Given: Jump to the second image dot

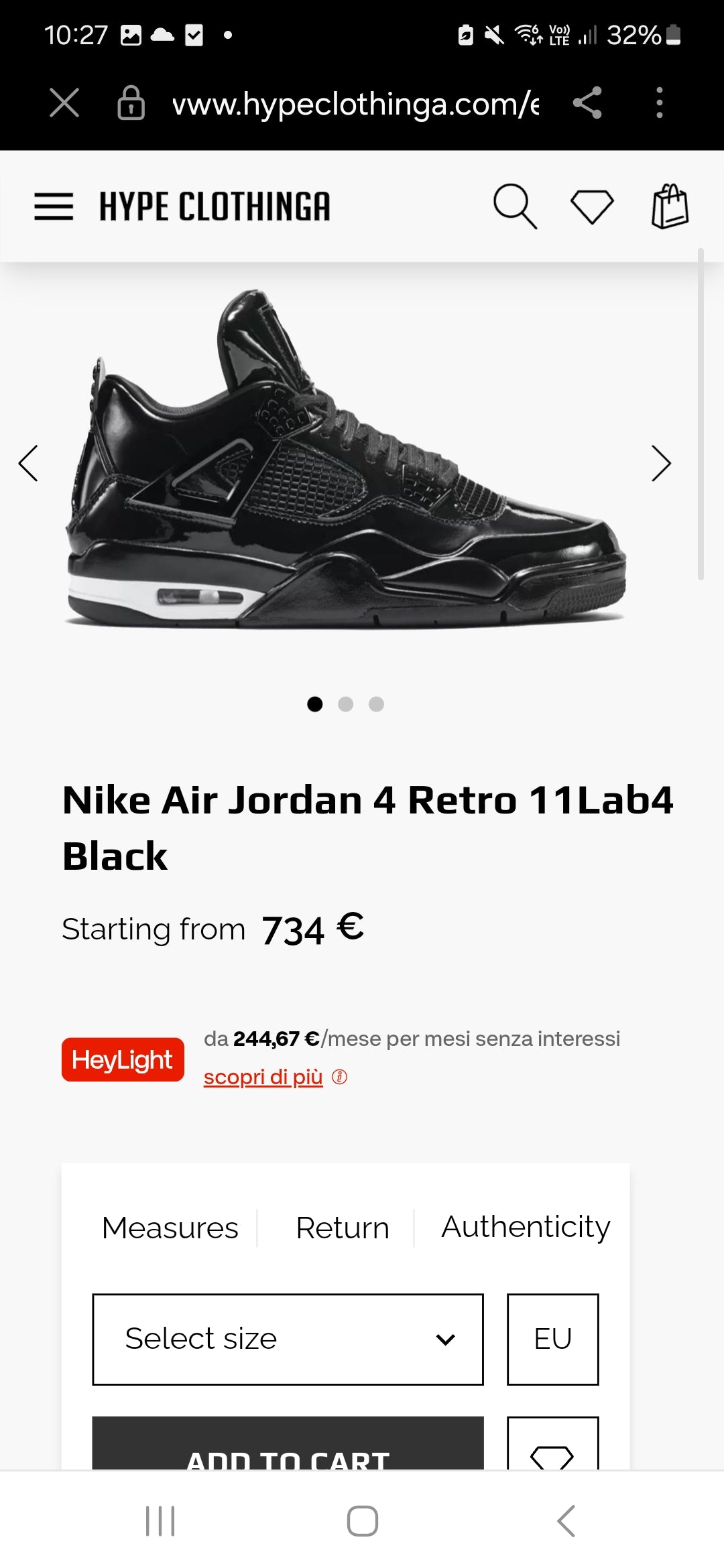Looking at the screenshot, I should [345, 704].
